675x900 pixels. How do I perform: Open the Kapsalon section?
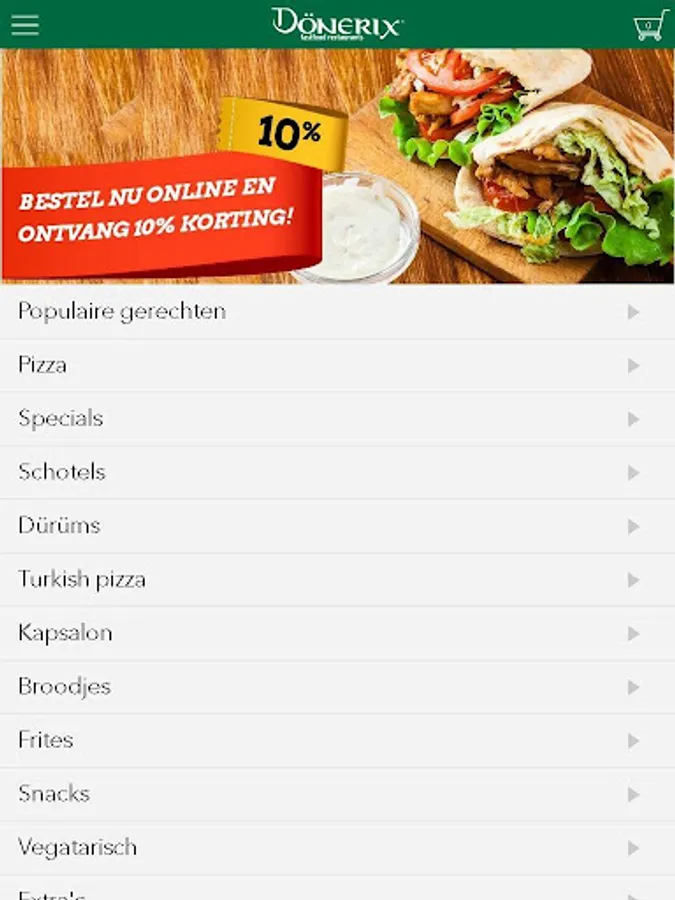(x=337, y=633)
